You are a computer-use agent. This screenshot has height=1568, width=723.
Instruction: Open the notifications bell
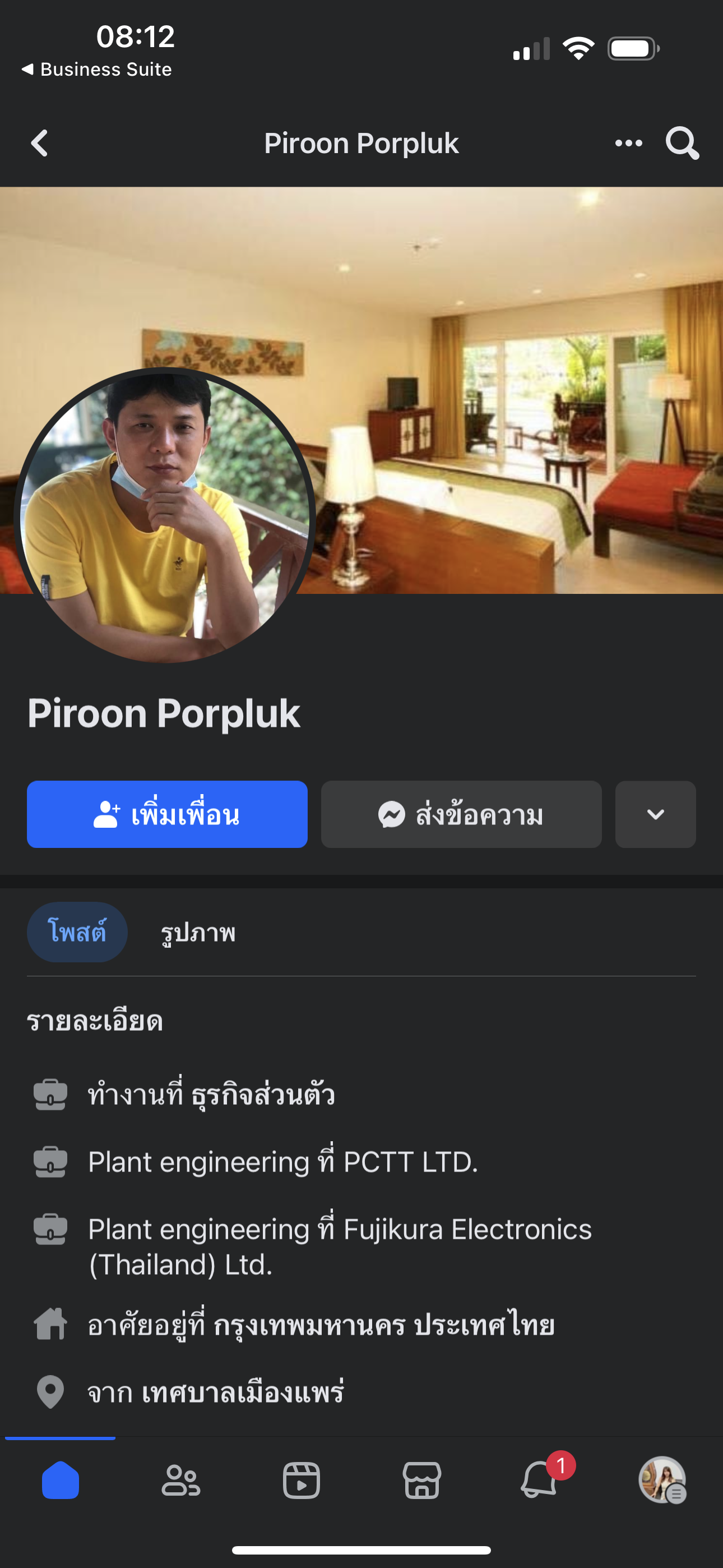click(x=540, y=1480)
